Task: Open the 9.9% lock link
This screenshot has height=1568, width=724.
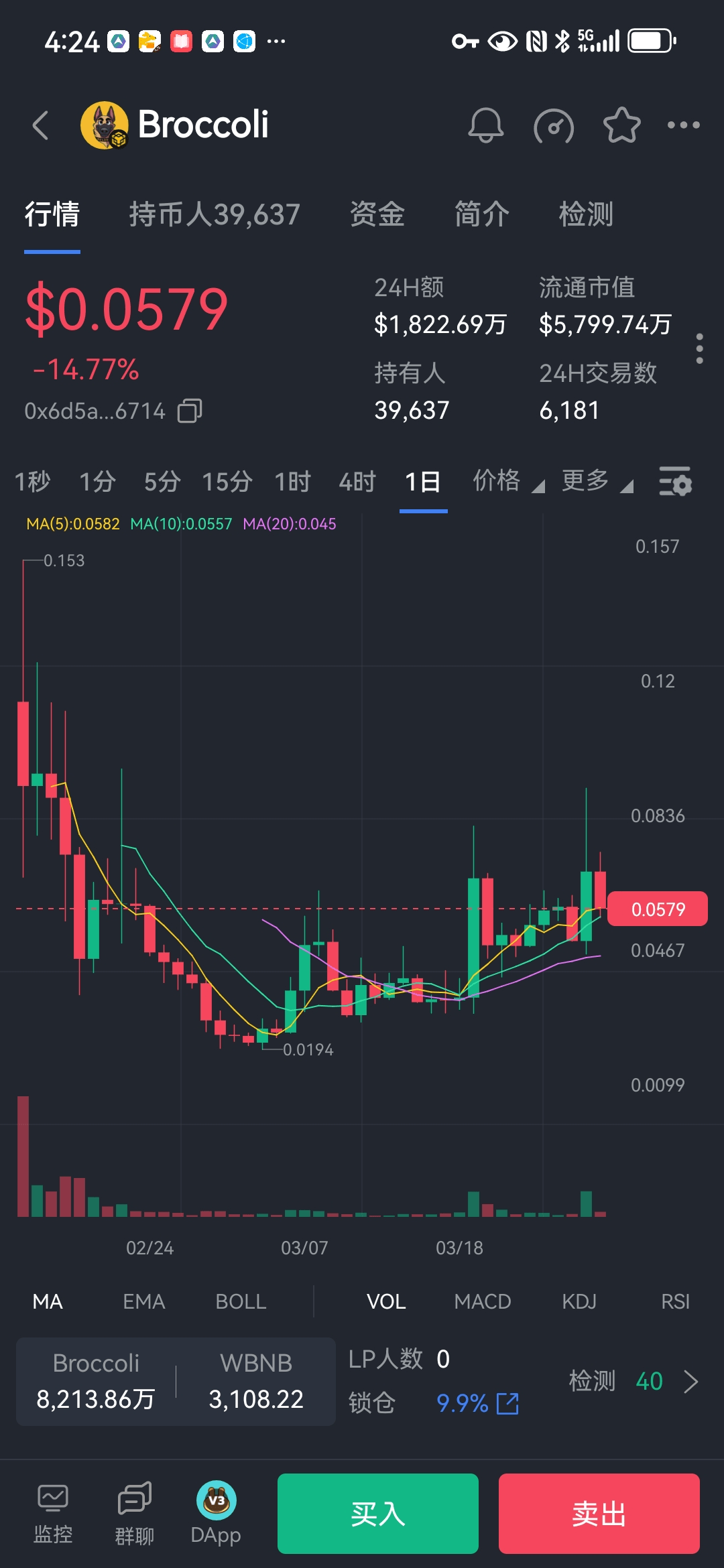Action: [x=477, y=1403]
